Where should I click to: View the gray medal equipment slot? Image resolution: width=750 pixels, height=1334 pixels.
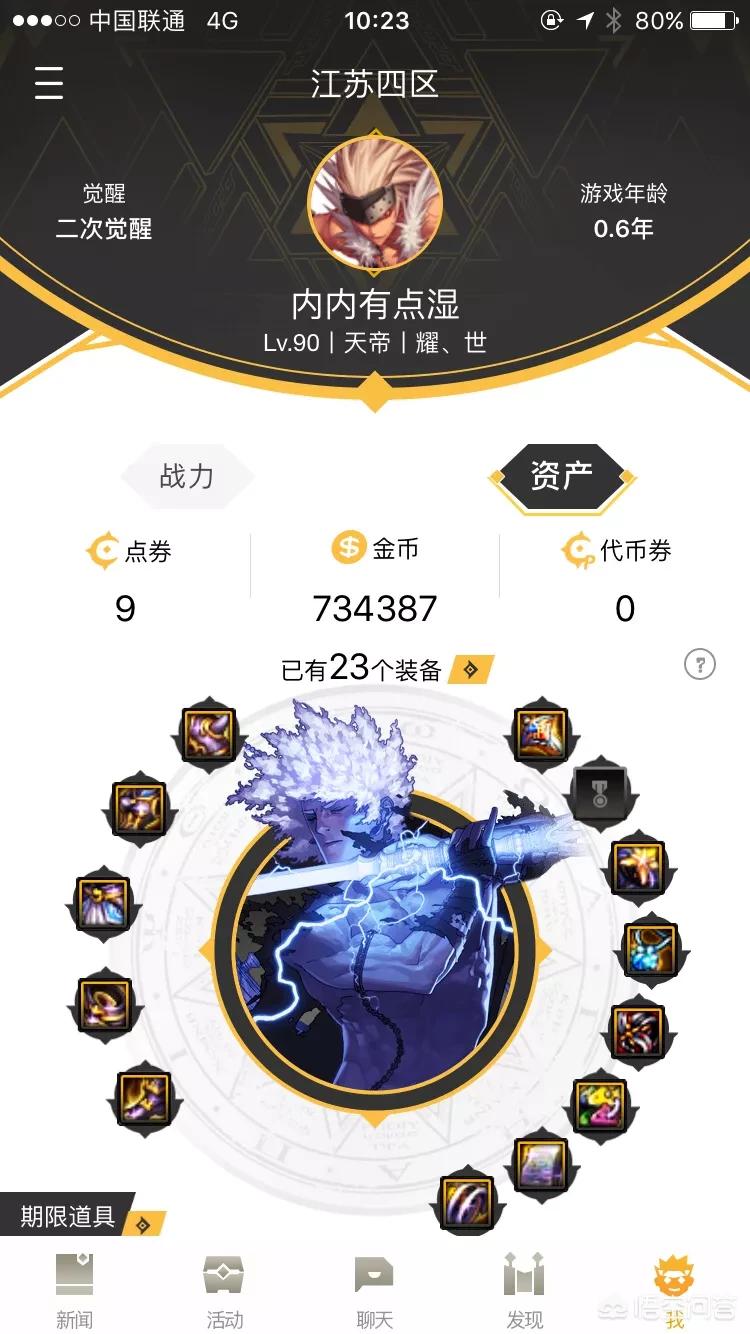(599, 794)
